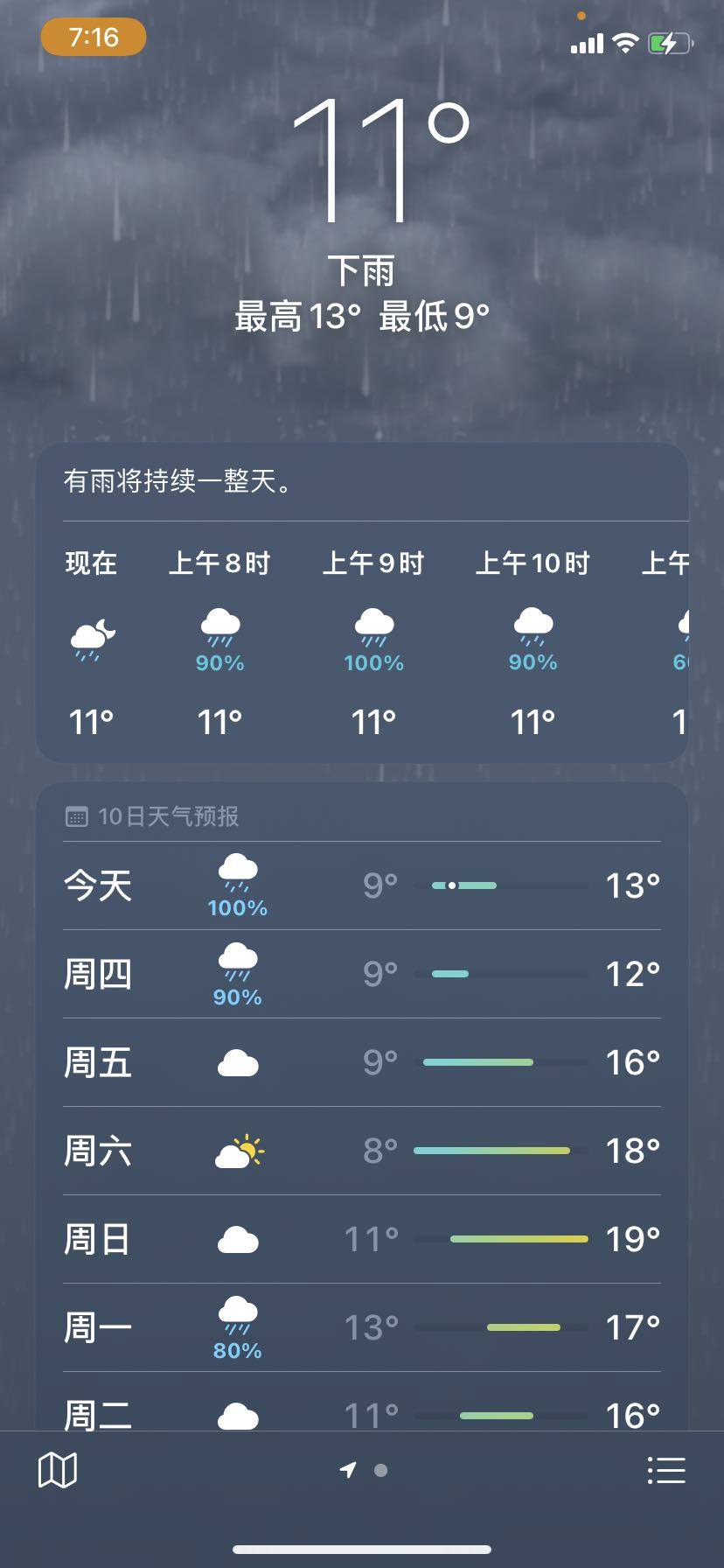
Task: Select the 周六 forecast row
Action: click(361, 1151)
